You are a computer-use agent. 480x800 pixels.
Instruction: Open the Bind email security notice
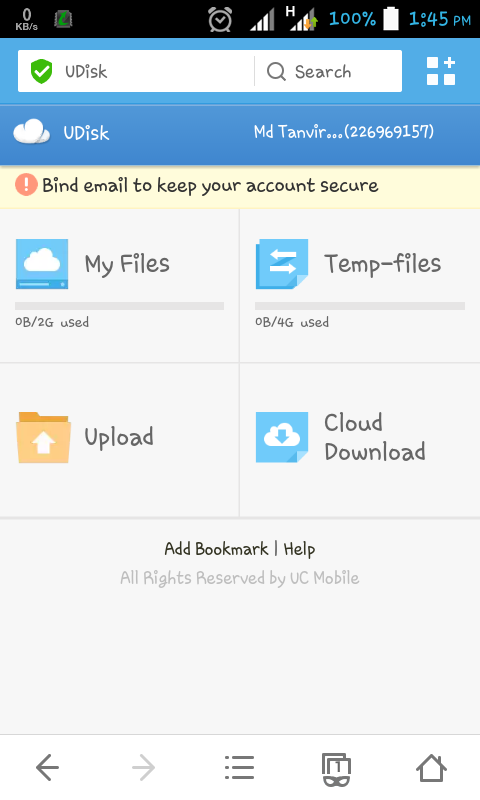pyautogui.click(x=240, y=186)
